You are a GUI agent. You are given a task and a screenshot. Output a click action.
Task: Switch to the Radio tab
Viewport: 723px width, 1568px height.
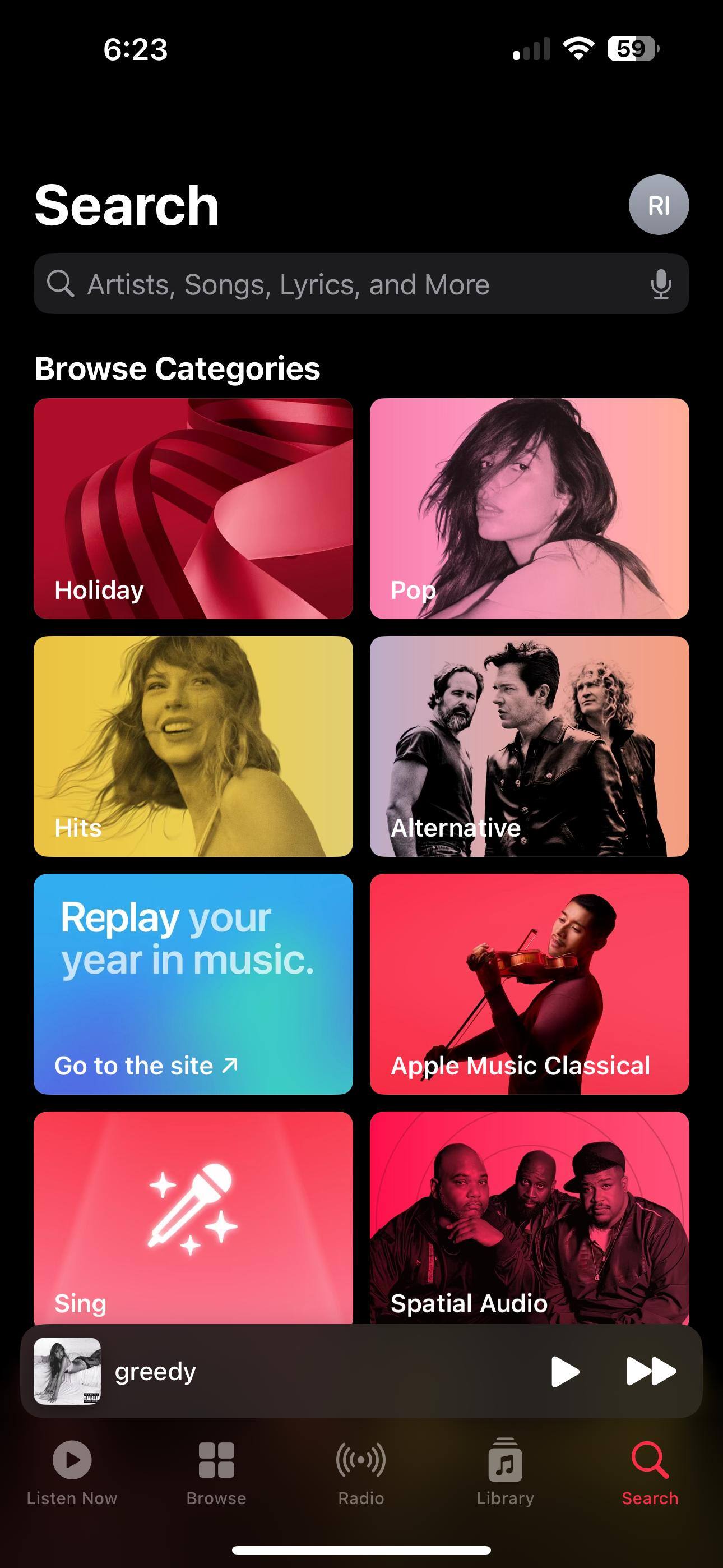pyautogui.click(x=361, y=1471)
